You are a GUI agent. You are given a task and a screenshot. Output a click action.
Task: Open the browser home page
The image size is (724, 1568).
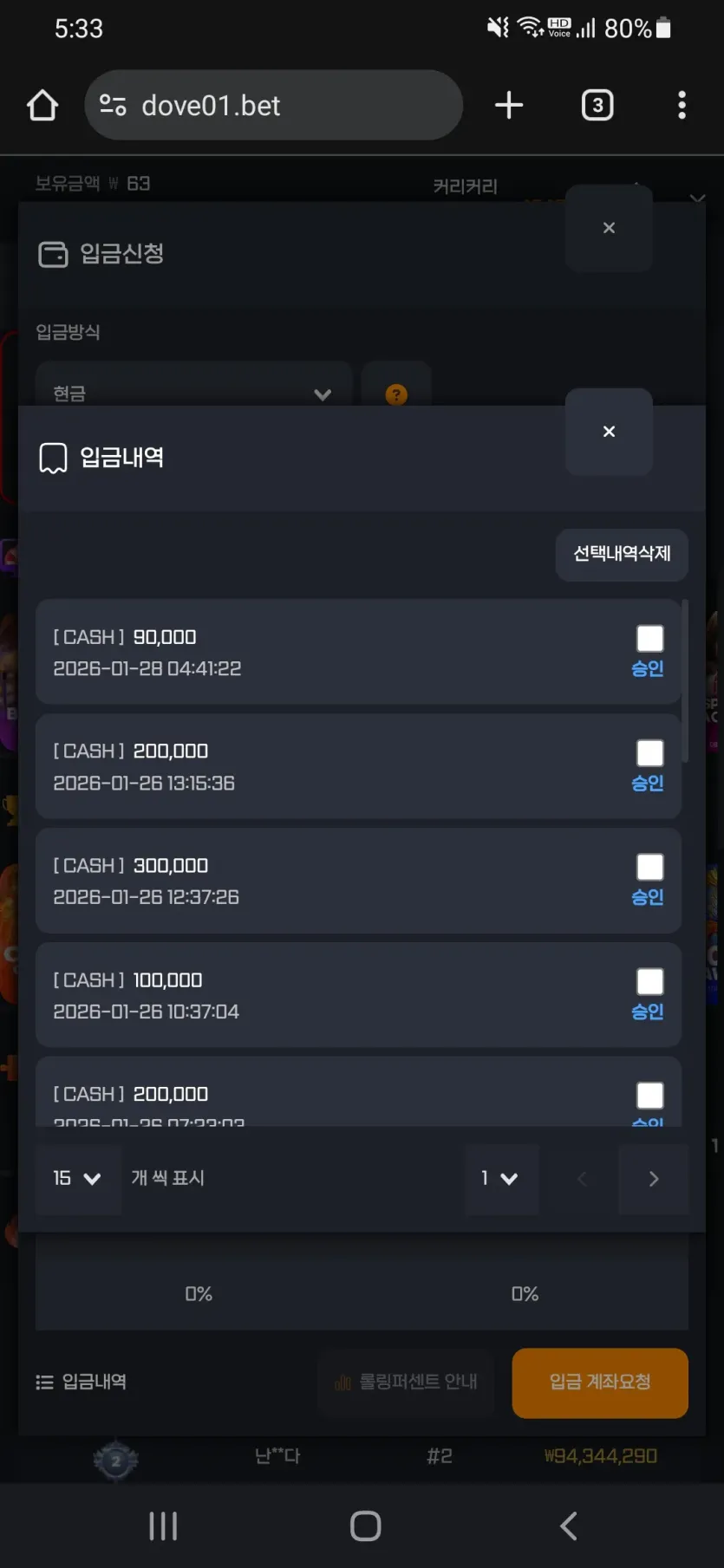42,106
